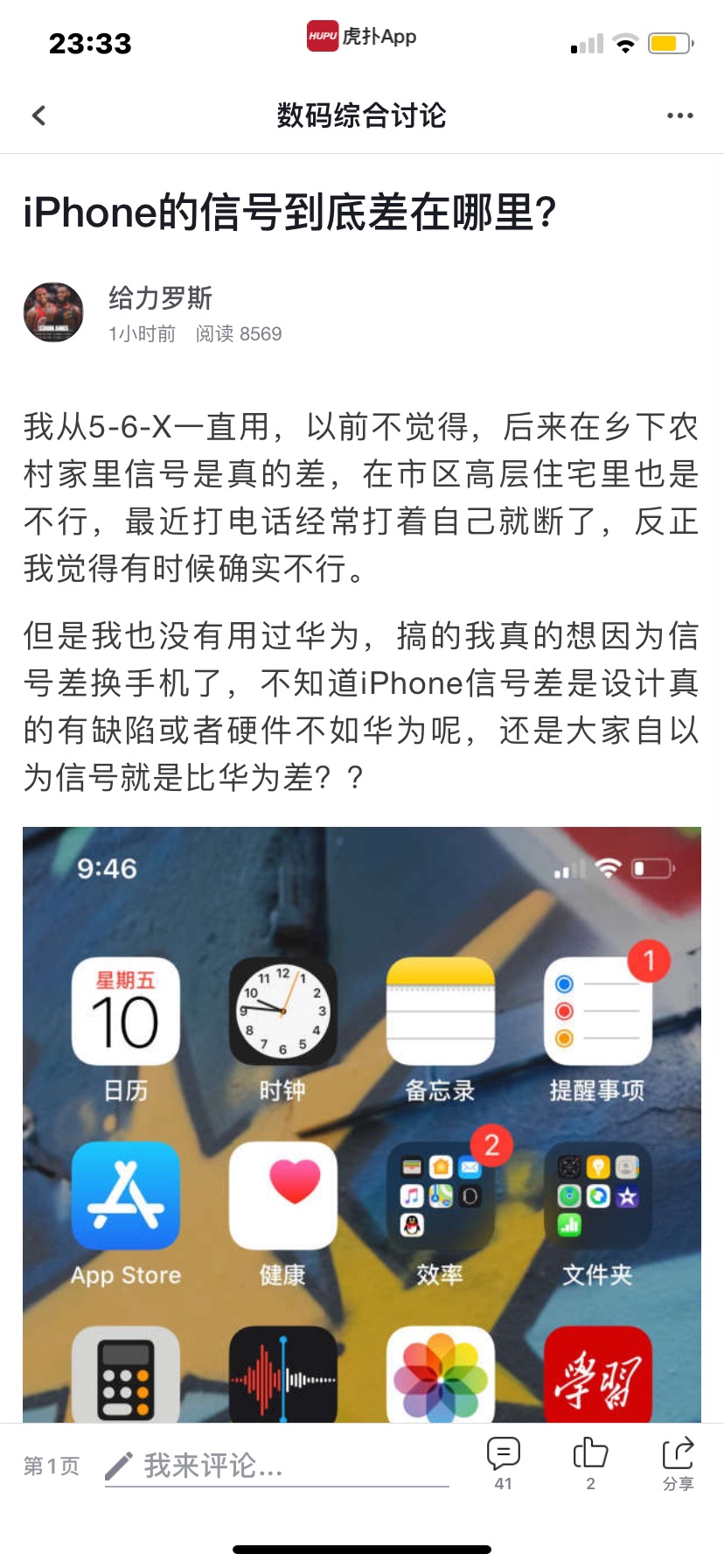
Task: View the 41 comments
Action: pyautogui.click(x=504, y=1463)
